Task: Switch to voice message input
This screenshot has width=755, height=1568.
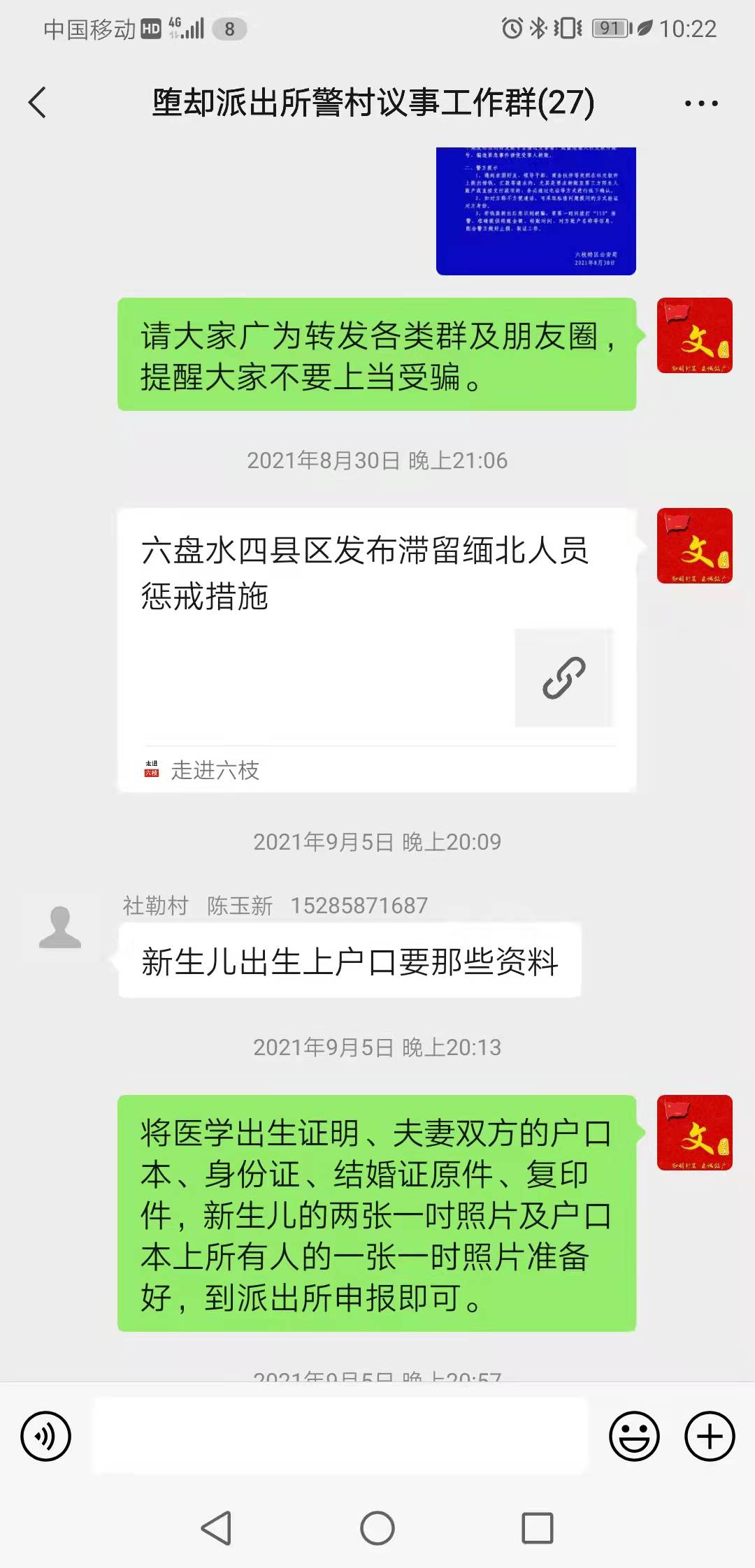Action: click(46, 1437)
